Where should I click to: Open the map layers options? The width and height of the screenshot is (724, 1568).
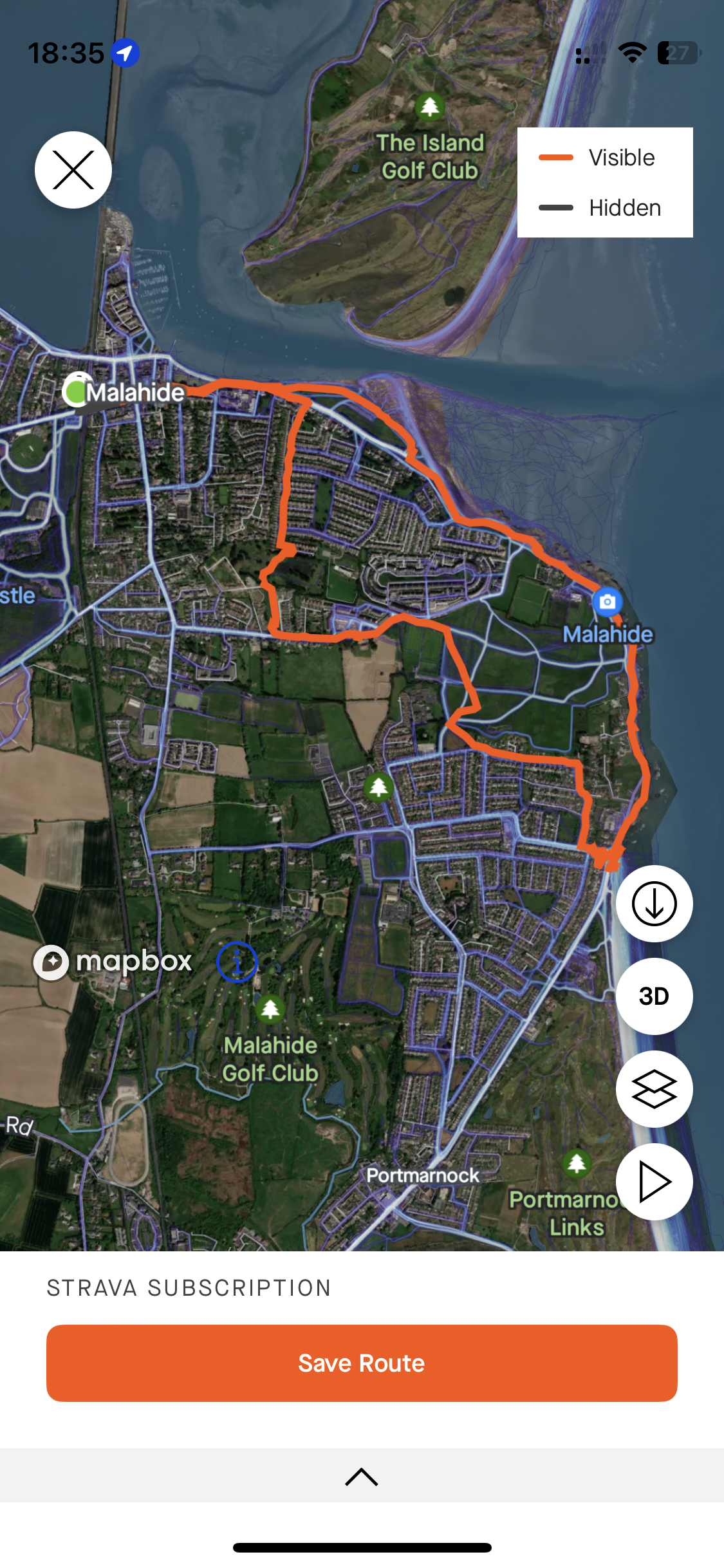coord(654,1089)
